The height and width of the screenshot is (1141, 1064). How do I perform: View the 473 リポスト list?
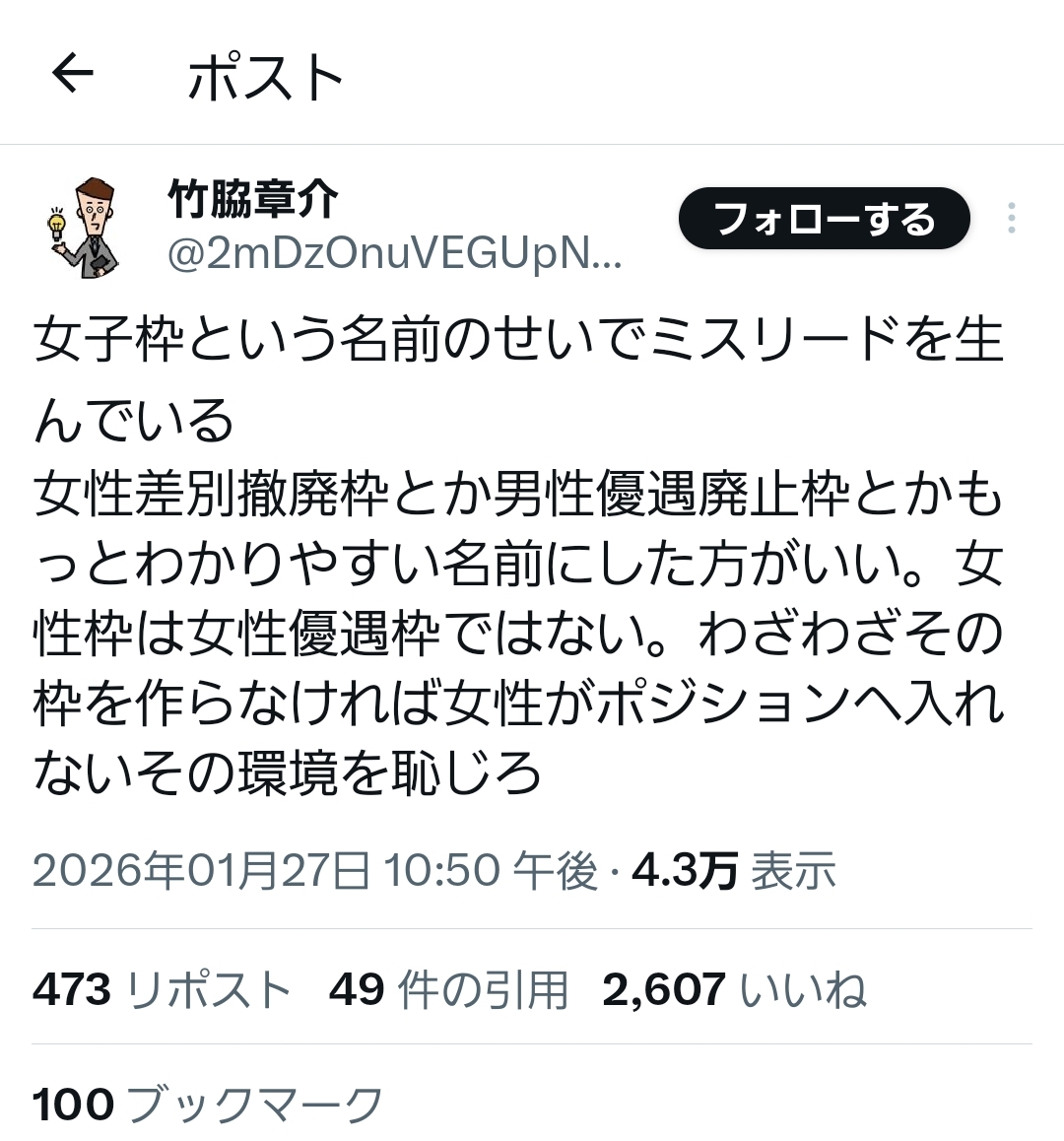(162, 988)
